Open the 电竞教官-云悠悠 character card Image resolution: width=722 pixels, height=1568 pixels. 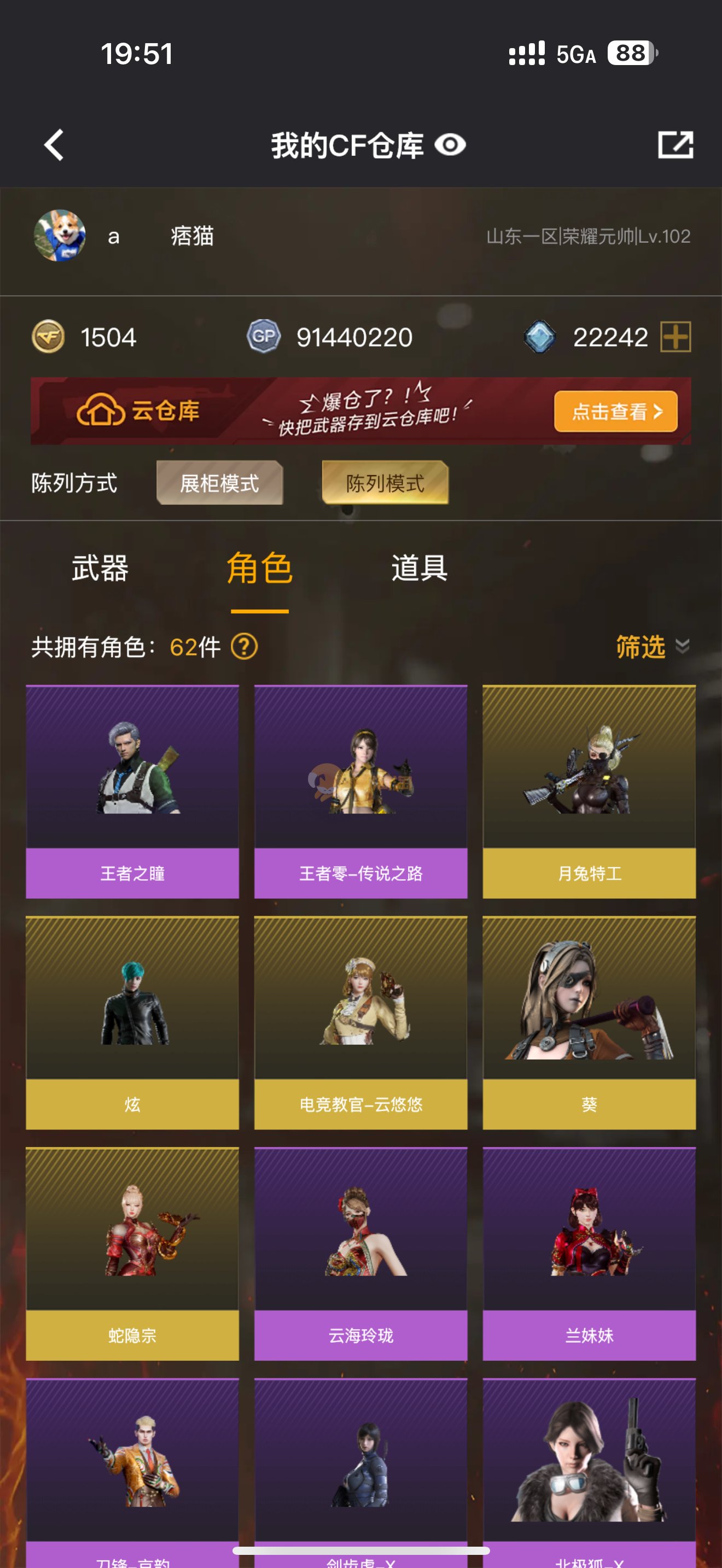[x=360, y=1022]
